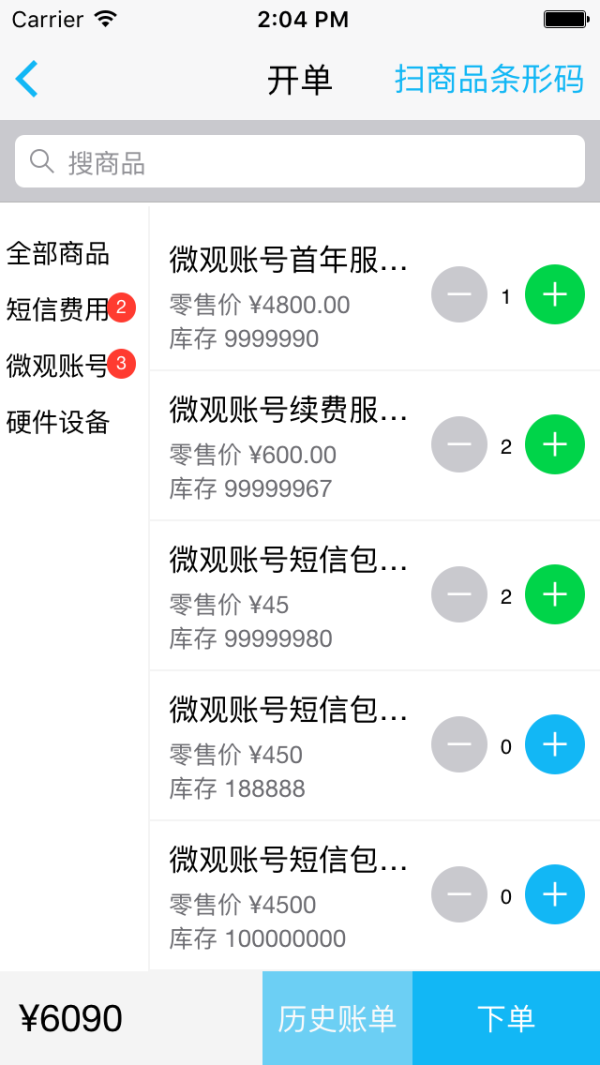Viewport: 600px width, 1065px height.
Task: Go back using the top-left arrow
Action: [27, 79]
